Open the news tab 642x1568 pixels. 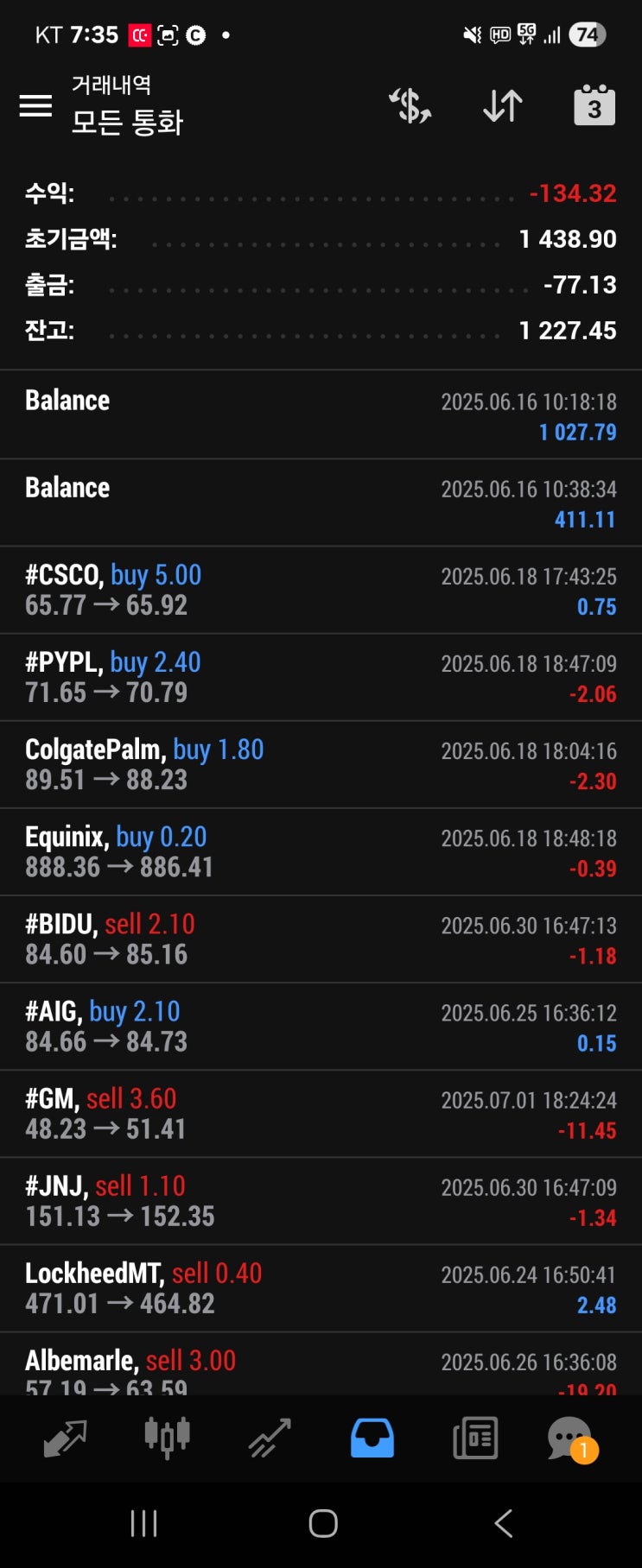pyautogui.click(x=475, y=1438)
